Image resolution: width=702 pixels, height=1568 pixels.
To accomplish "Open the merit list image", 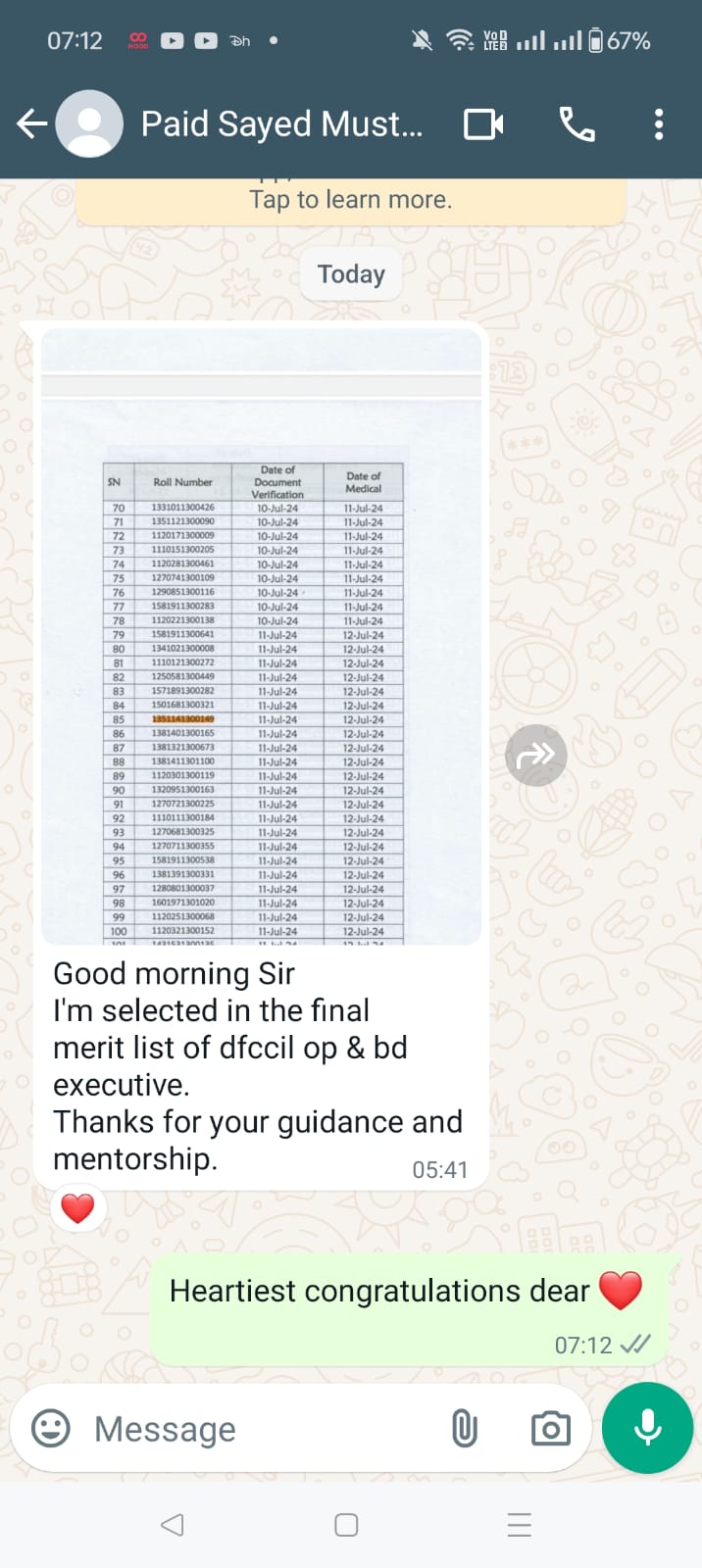I will tap(261, 637).
